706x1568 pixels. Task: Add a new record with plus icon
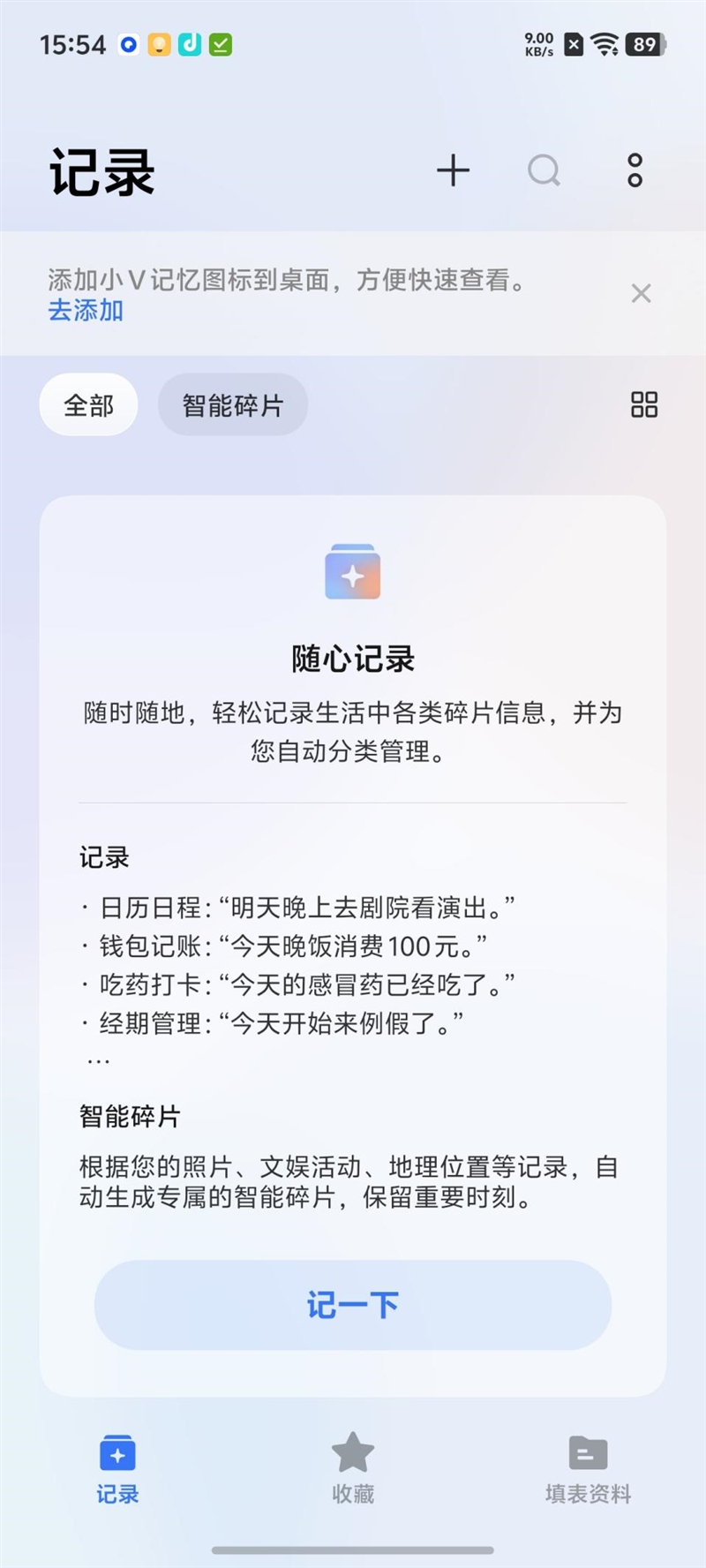click(453, 170)
